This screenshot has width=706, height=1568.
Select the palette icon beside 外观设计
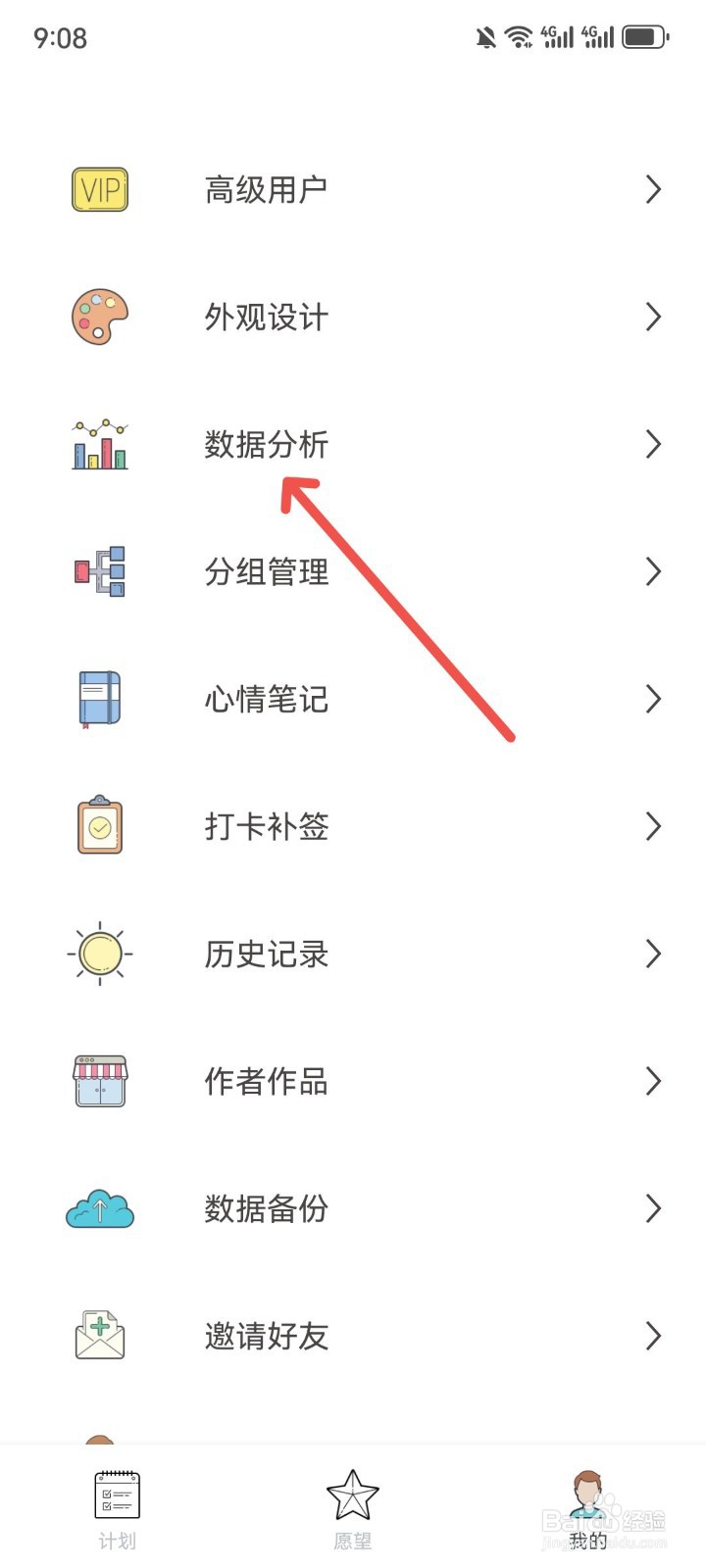(x=98, y=317)
